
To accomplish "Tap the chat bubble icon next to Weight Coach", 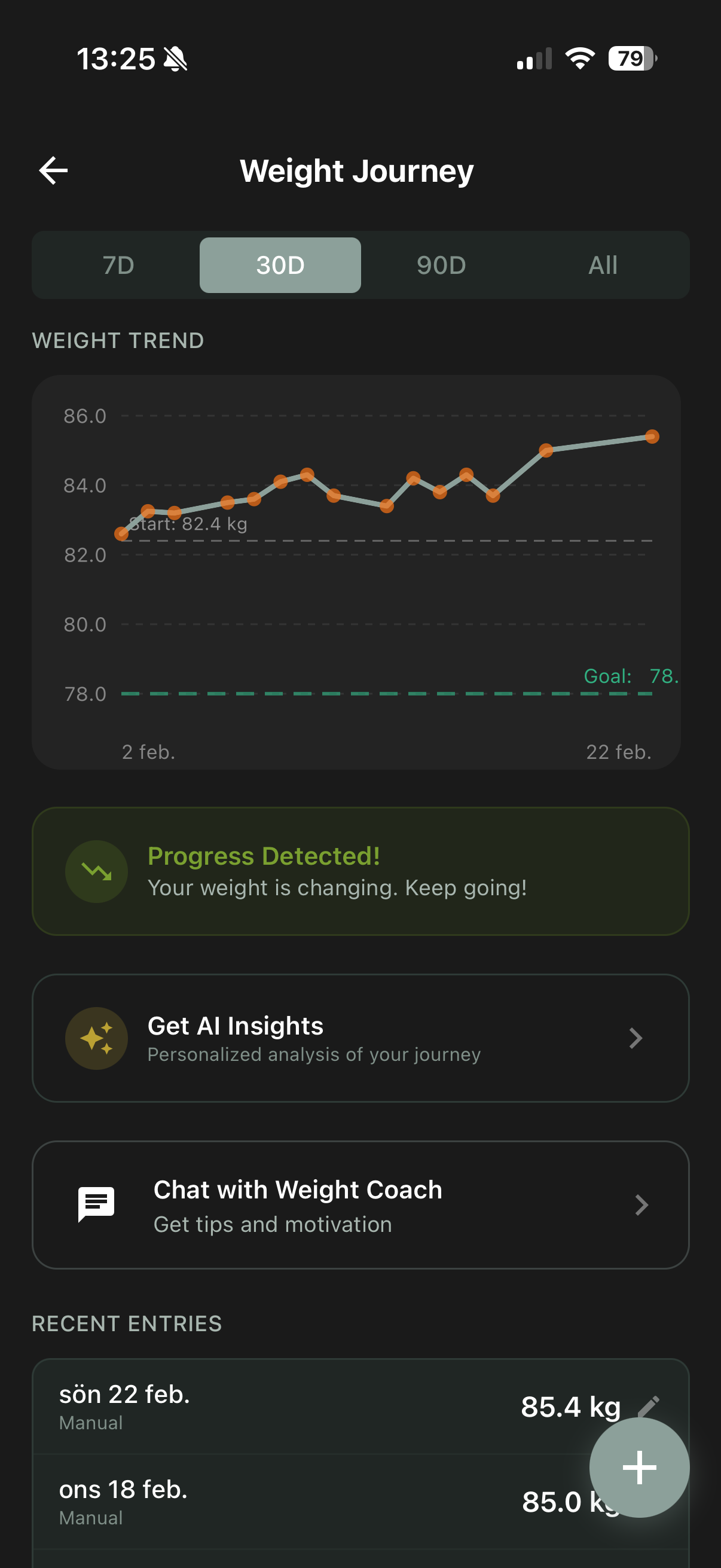I will [97, 1204].
